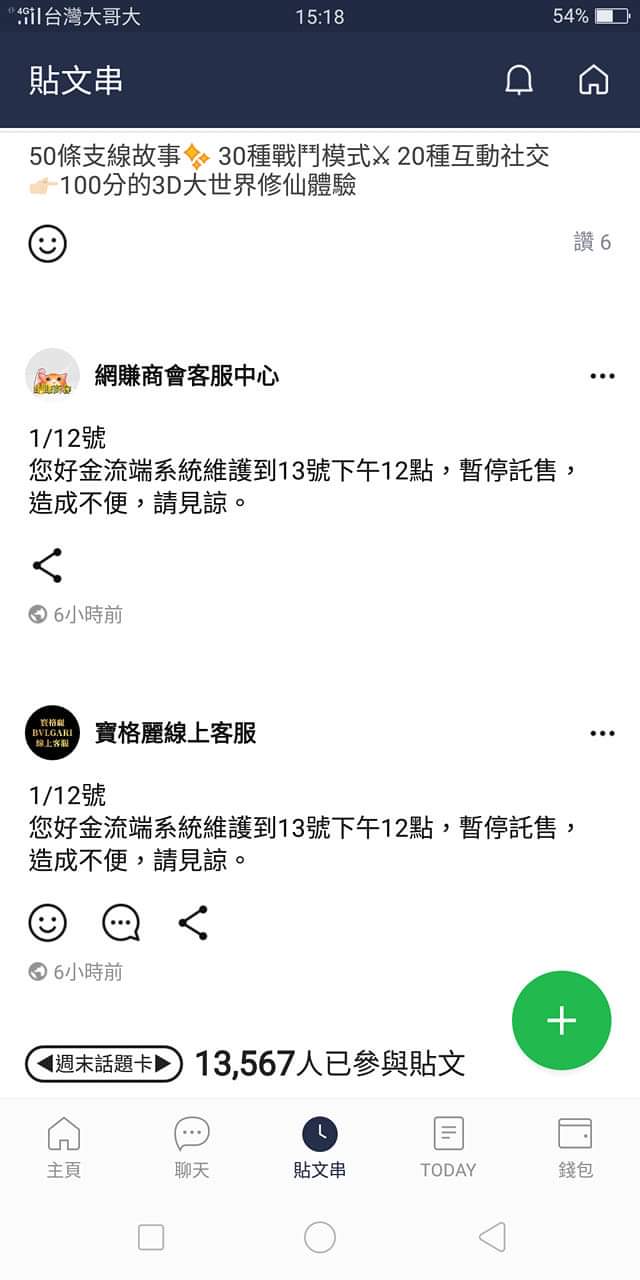Open the 錢包 tab
This screenshot has height=1280, width=640.
coord(575,1147)
